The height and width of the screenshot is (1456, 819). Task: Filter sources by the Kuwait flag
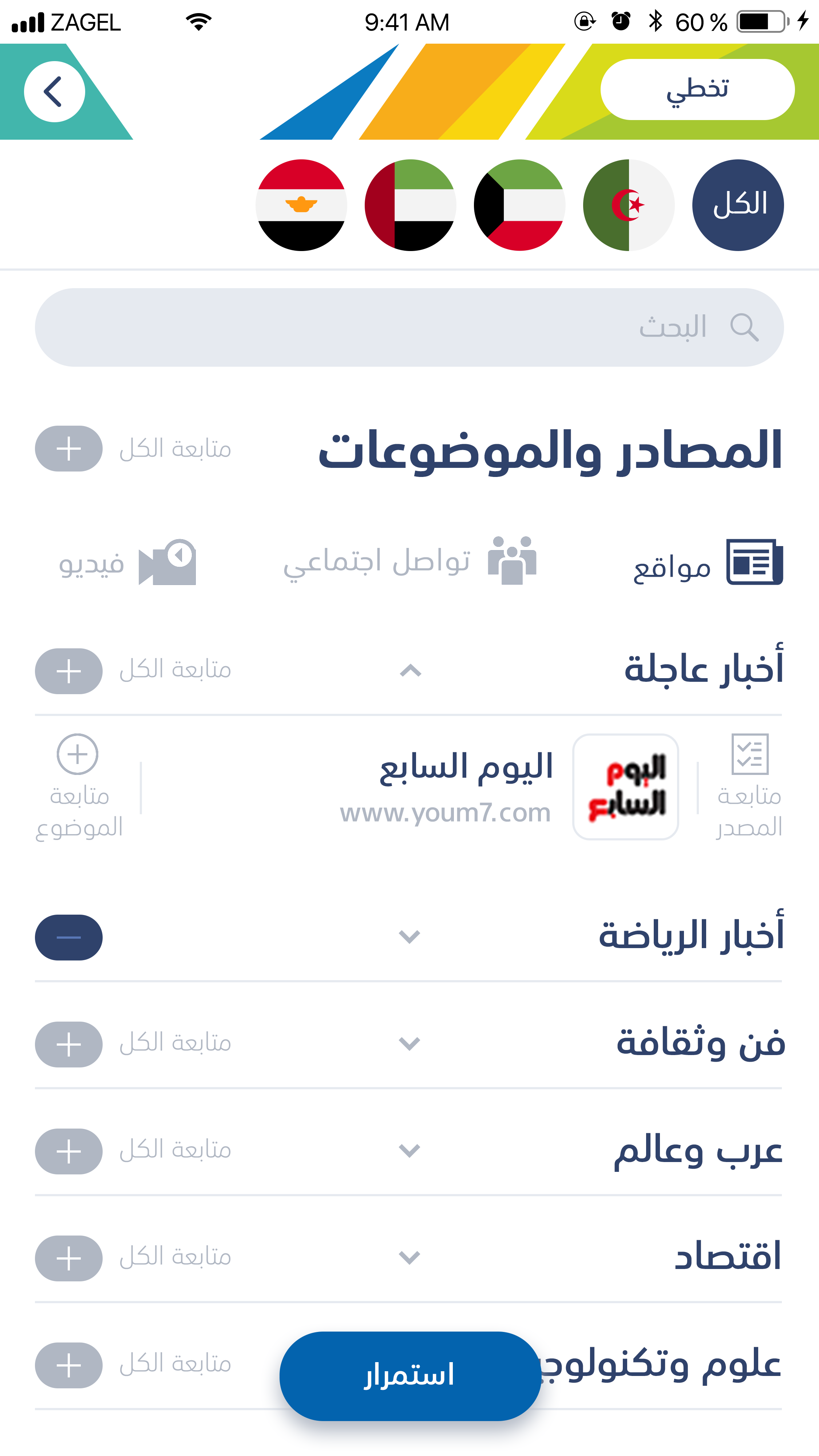(x=520, y=205)
